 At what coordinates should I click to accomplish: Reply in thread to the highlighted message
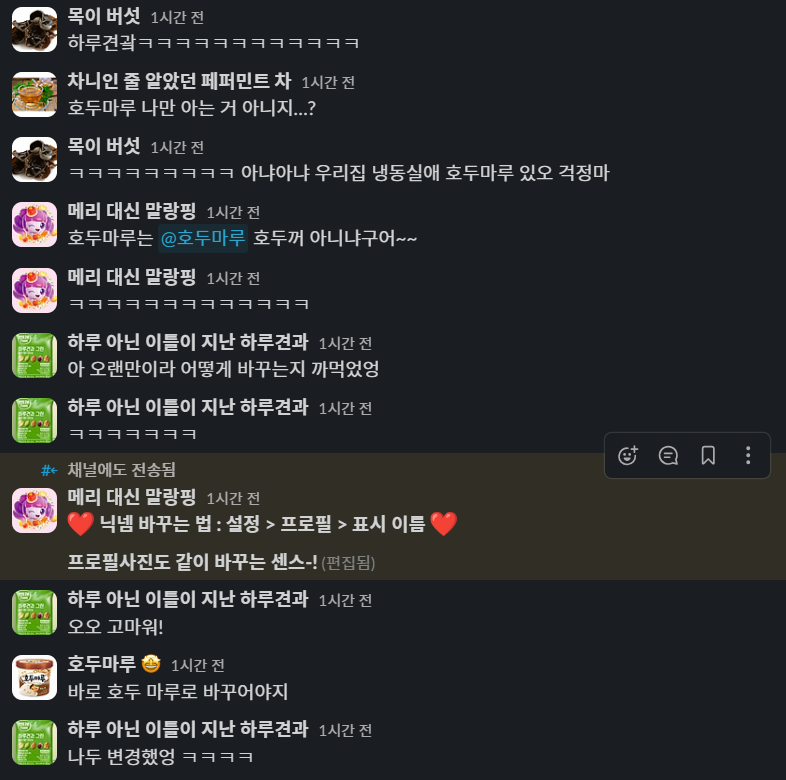coord(668,456)
